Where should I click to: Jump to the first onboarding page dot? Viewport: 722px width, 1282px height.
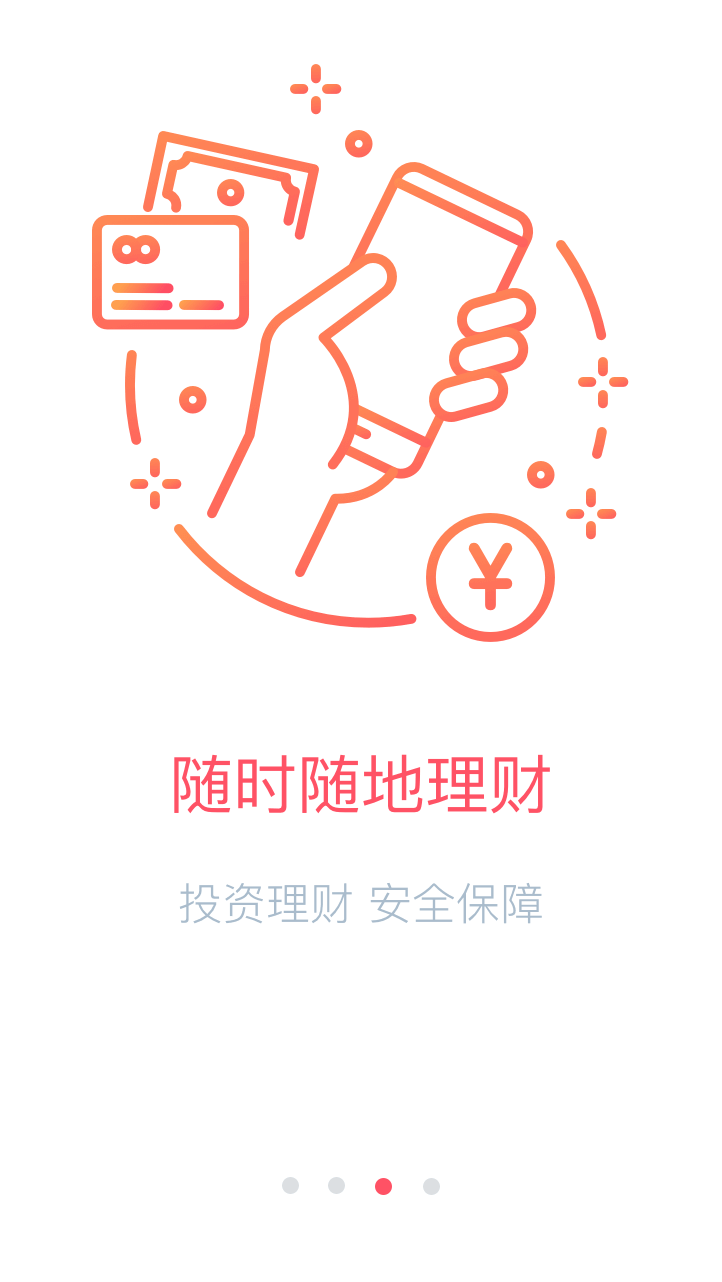[290, 1186]
